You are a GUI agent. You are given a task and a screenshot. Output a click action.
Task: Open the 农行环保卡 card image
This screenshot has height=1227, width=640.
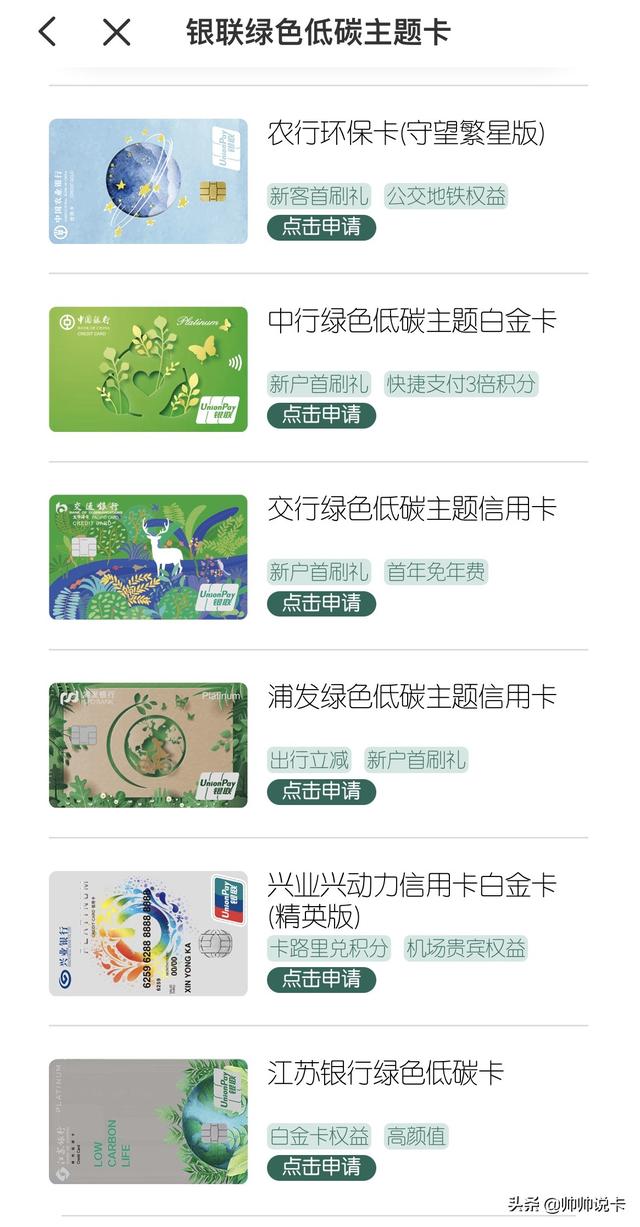[x=148, y=181]
